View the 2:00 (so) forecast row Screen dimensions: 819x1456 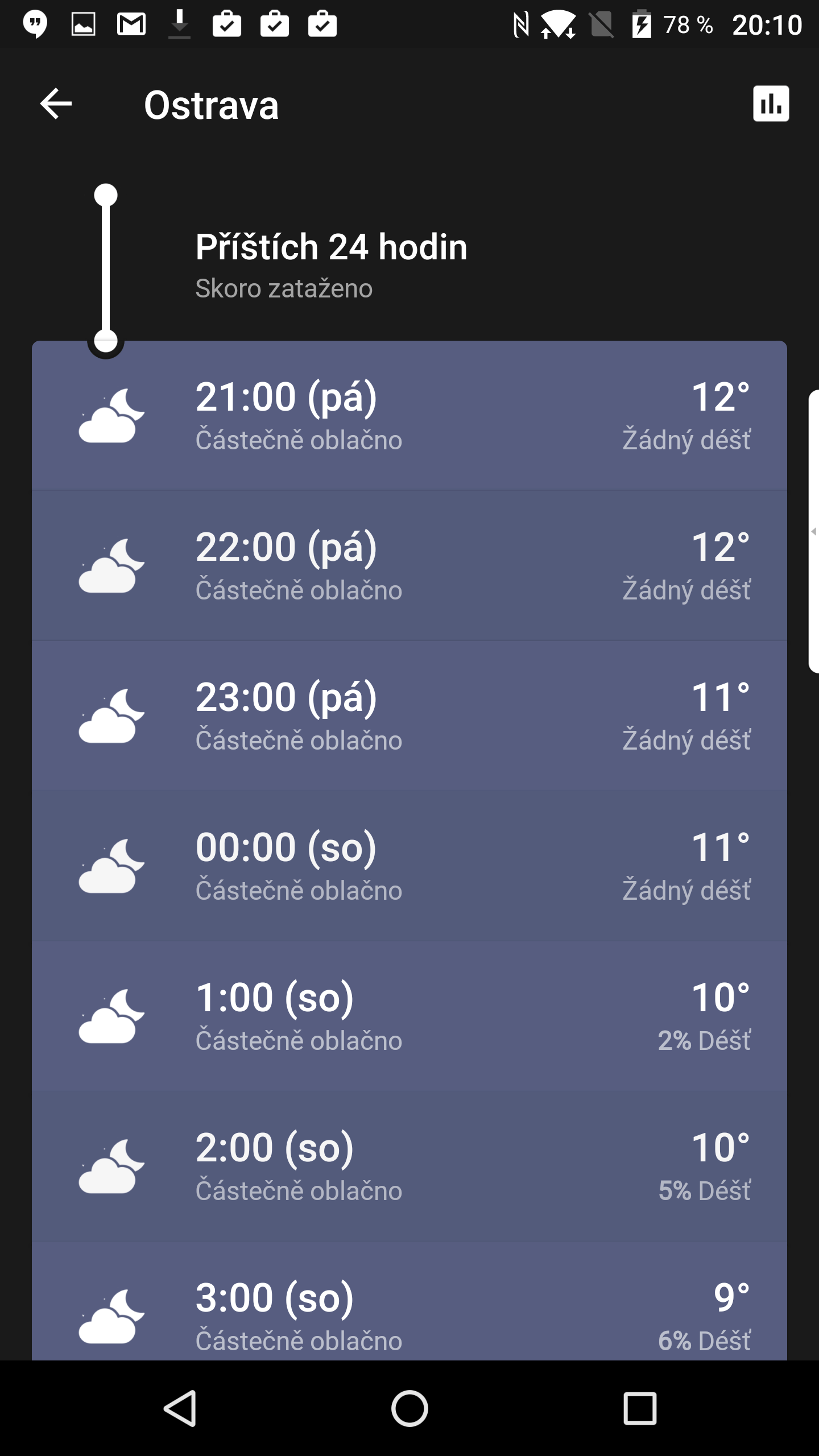(409, 1167)
